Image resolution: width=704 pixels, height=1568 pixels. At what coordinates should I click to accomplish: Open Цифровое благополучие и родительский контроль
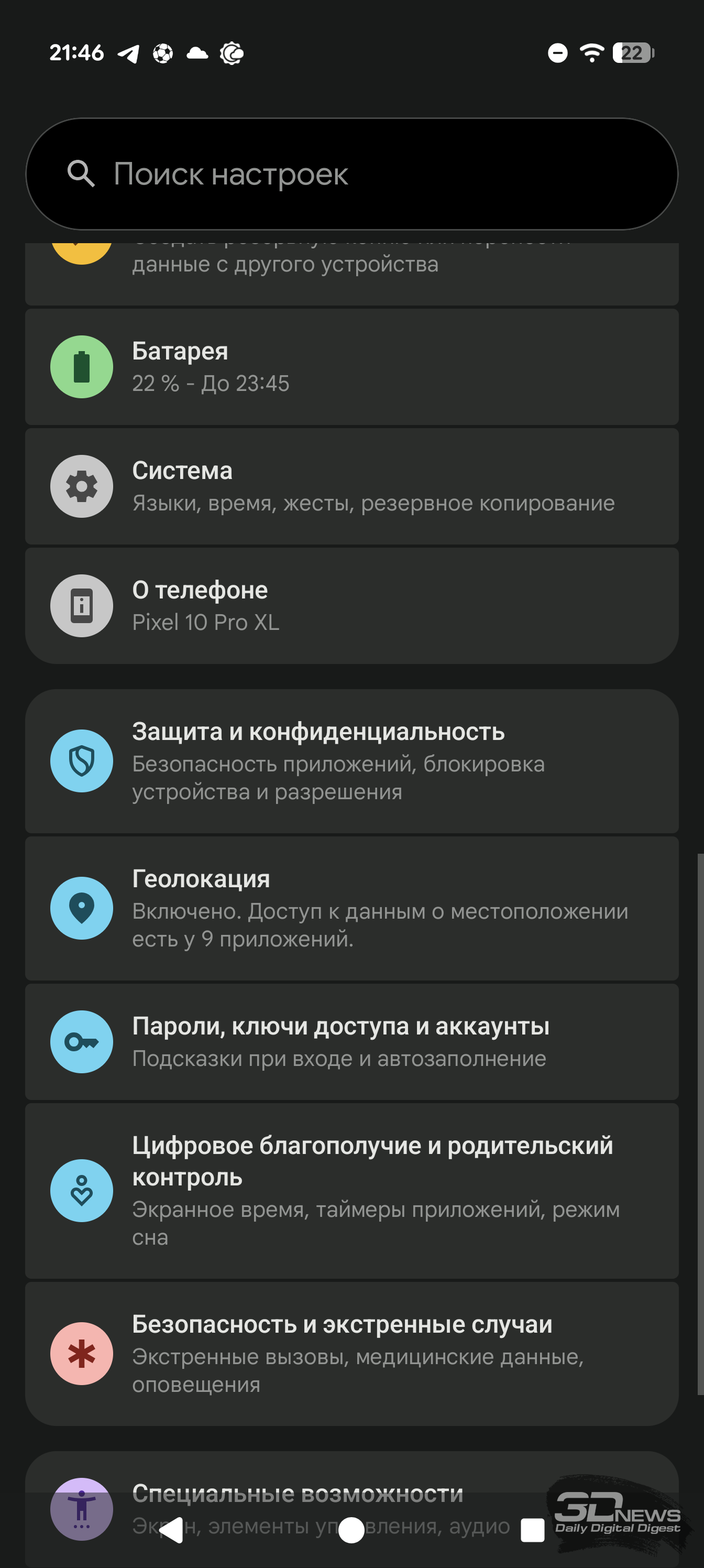351,1190
